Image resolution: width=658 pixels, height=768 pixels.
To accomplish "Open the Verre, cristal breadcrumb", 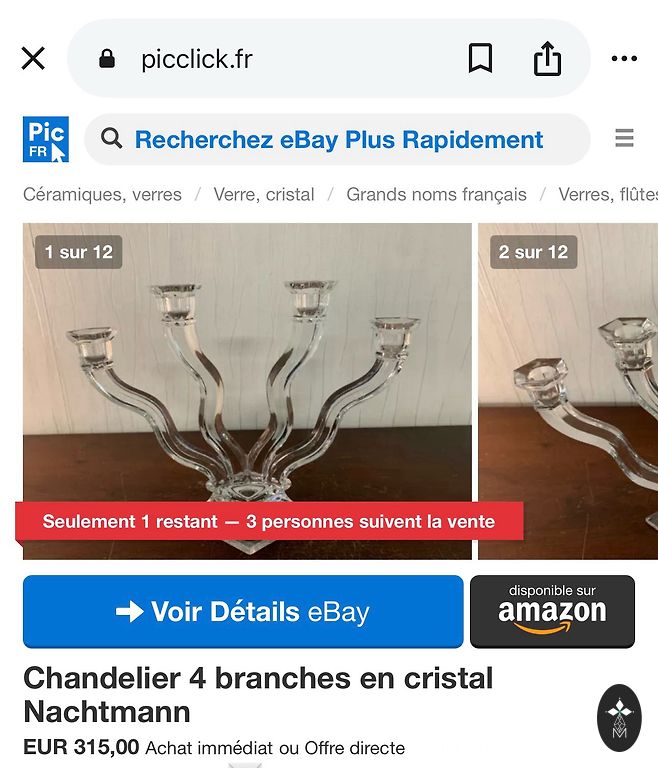I will point(264,194).
